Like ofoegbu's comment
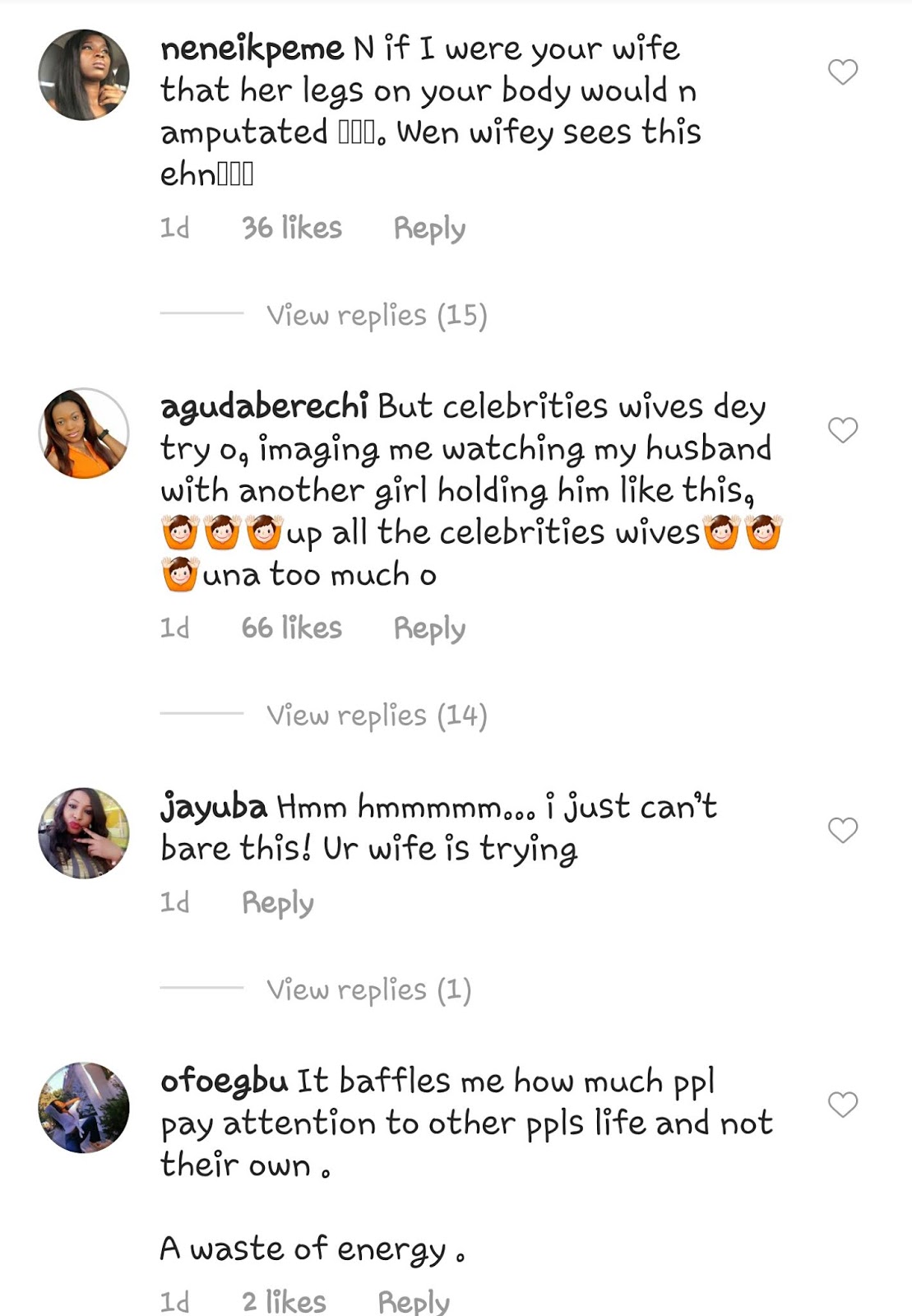This screenshot has height=1316, width=912. point(843,1105)
